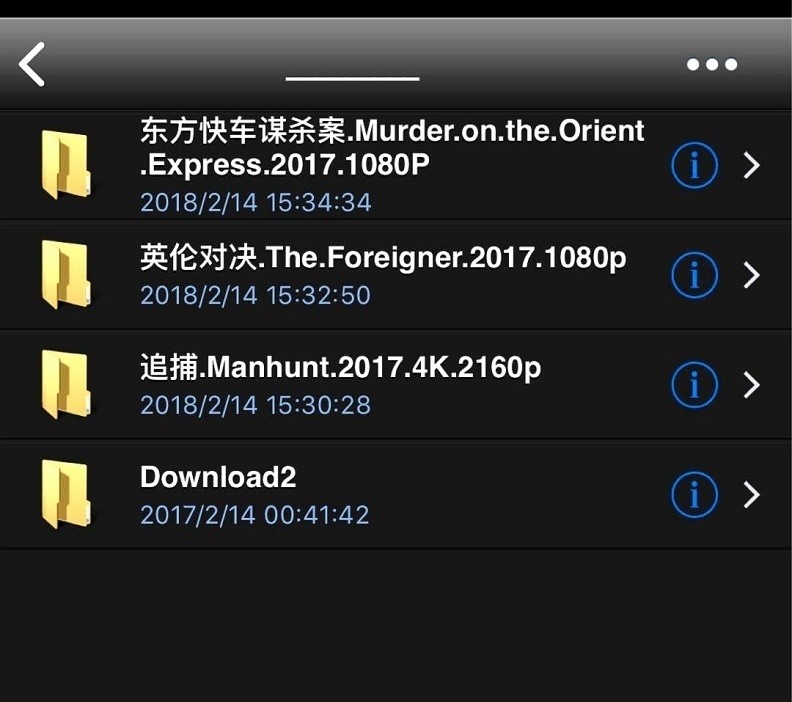Viewport: 792px width, 702px height.
Task: View info for The.Foreigner.2017.1080p folder
Action: click(x=694, y=275)
